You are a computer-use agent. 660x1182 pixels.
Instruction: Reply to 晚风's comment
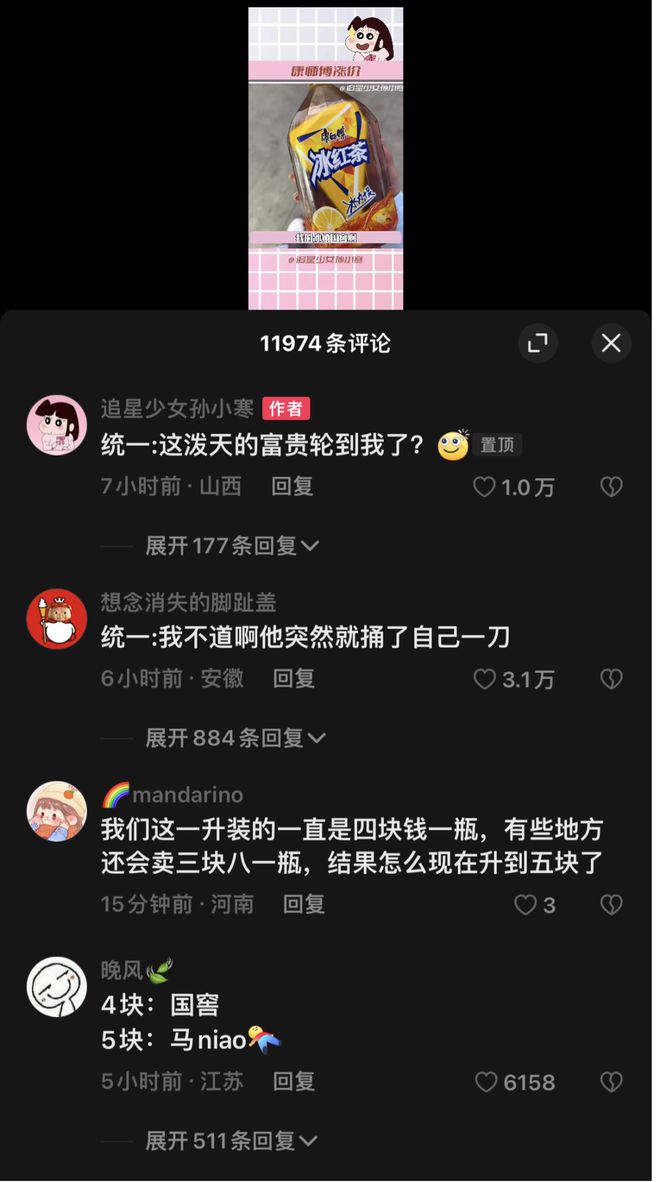pos(294,1082)
